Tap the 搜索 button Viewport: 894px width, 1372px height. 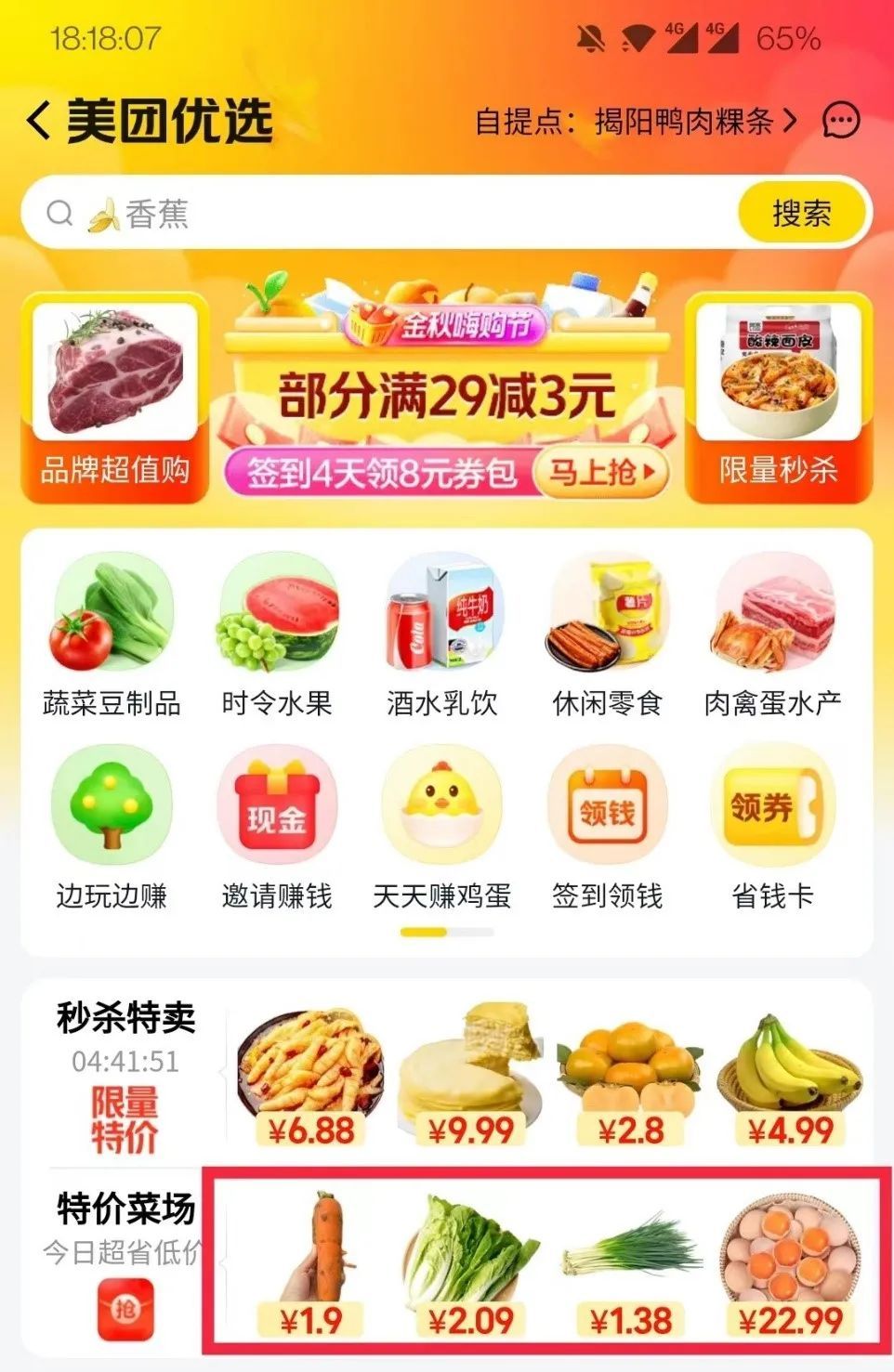point(801,215)
